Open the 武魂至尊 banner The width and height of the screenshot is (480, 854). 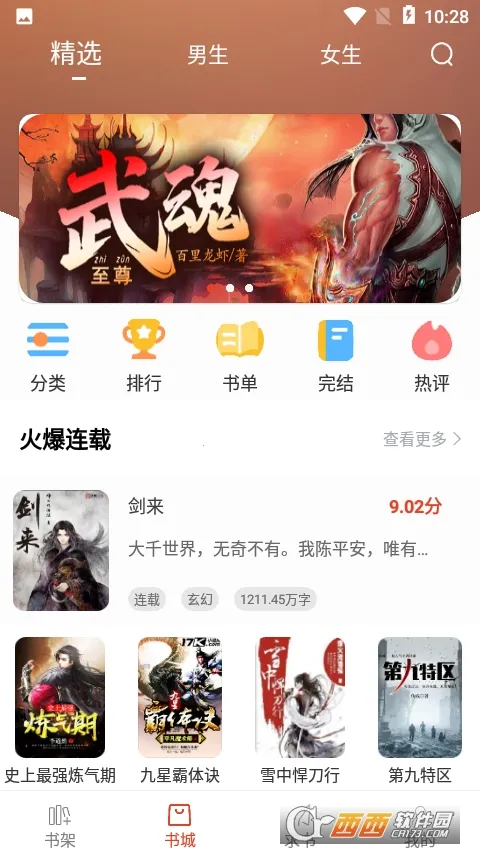[240, 208]
